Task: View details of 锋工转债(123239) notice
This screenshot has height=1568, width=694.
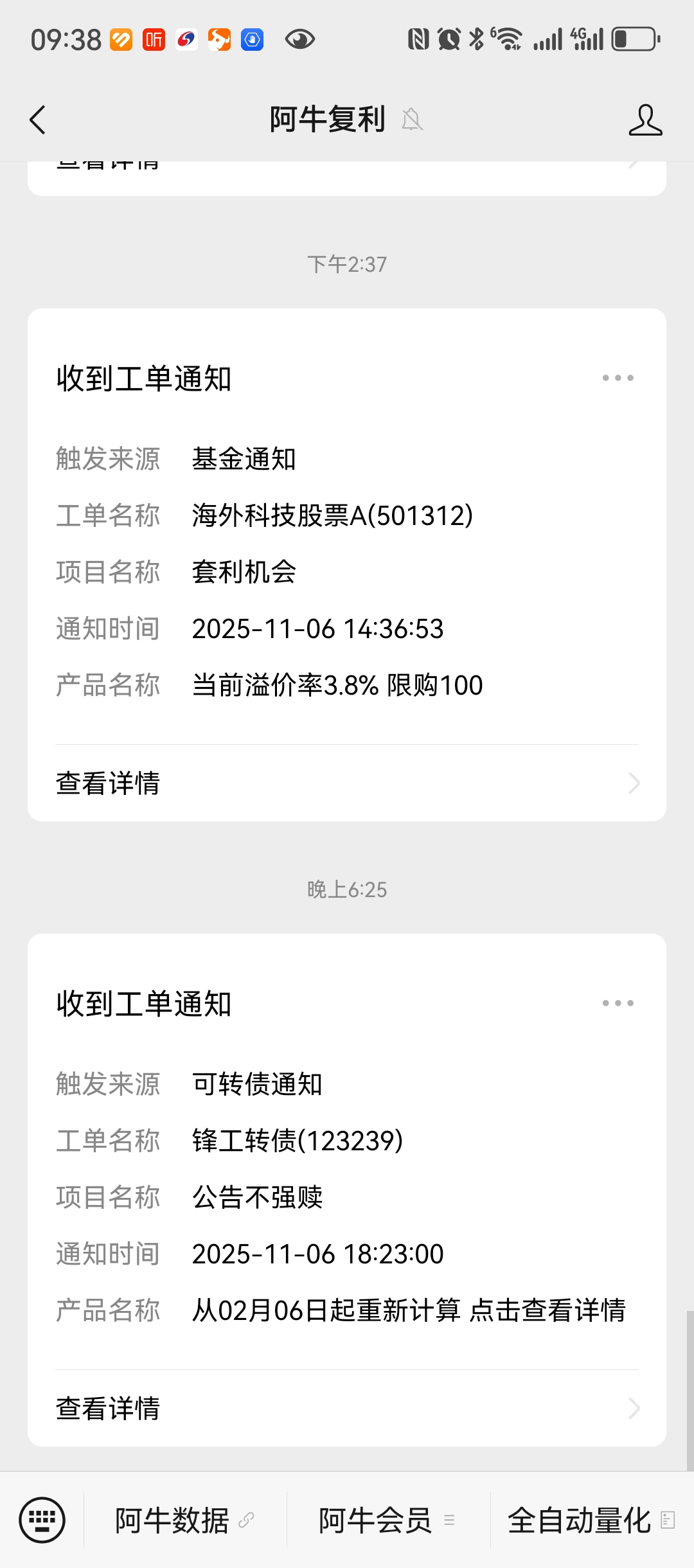Action: coord(347,1409)
